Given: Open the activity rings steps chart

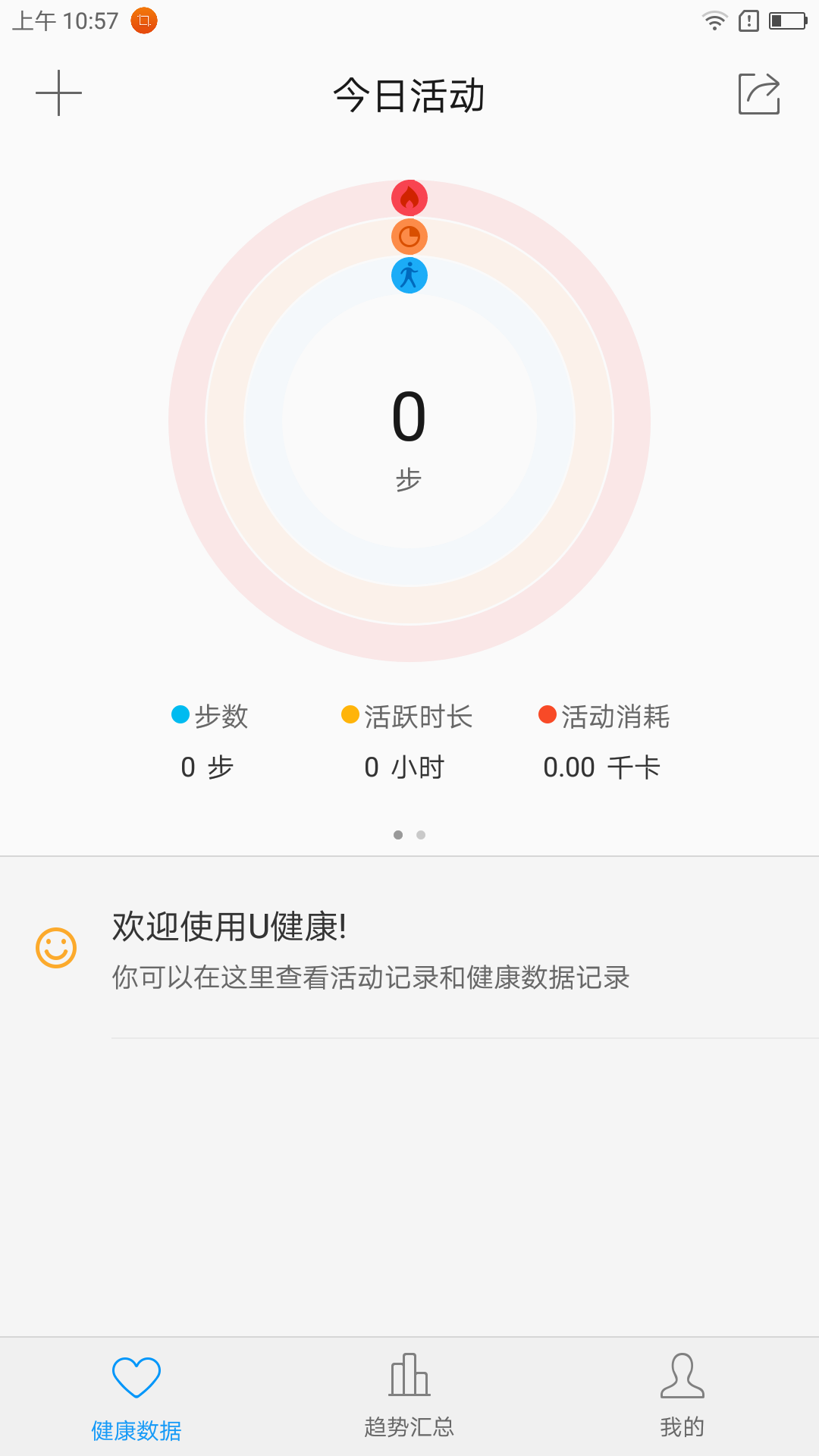Looking at the screenshot, I should point(409,421).
